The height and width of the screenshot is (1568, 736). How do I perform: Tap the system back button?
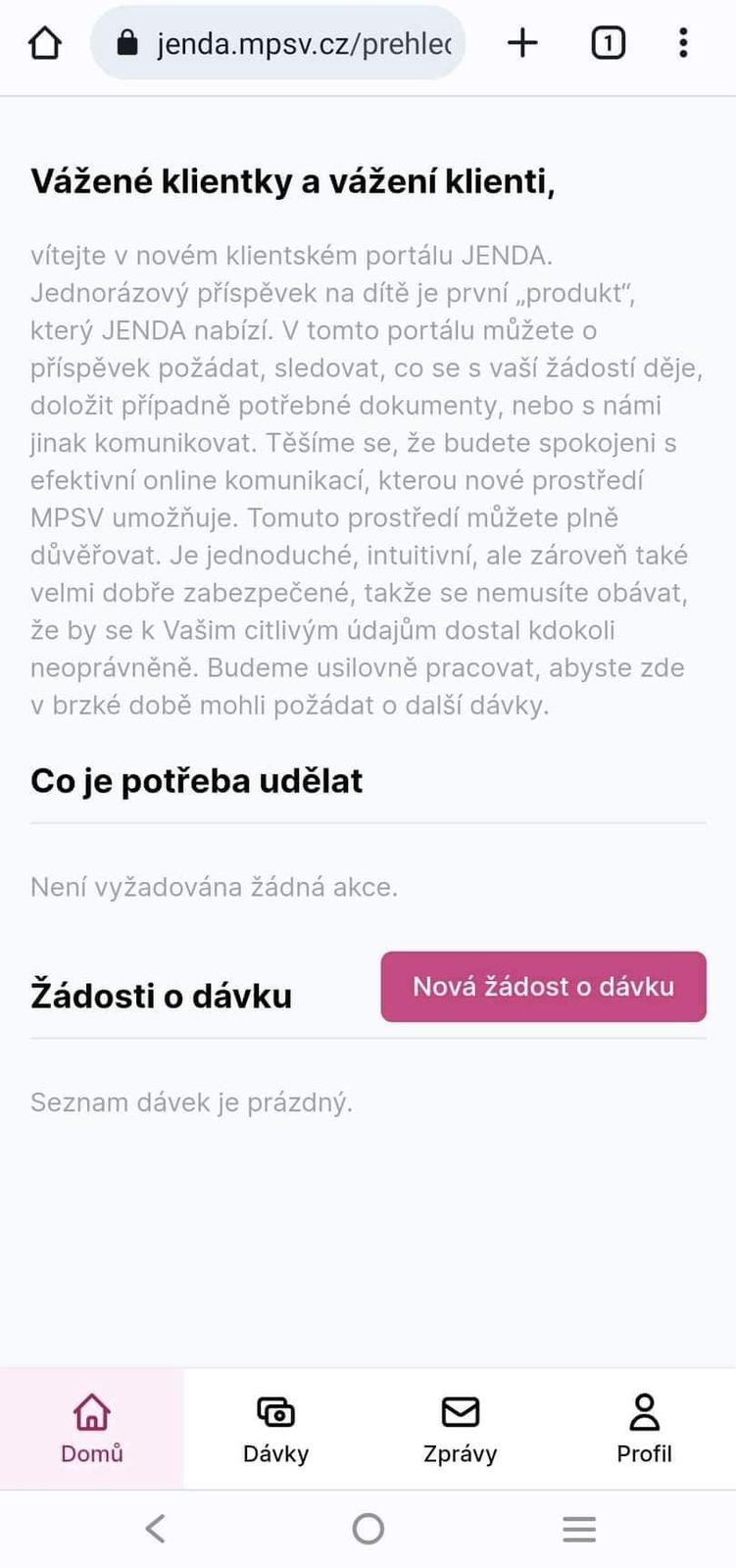[156, 1529]
